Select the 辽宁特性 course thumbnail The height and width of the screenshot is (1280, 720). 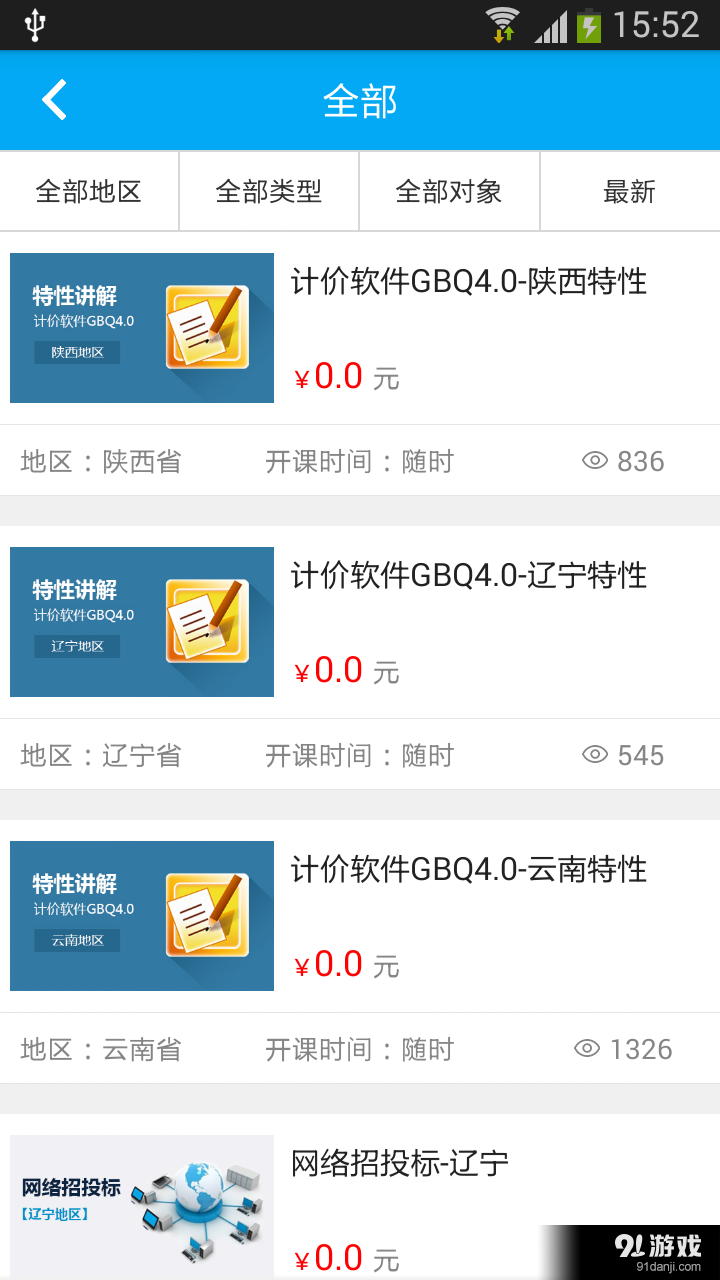(x=140, y=621)
